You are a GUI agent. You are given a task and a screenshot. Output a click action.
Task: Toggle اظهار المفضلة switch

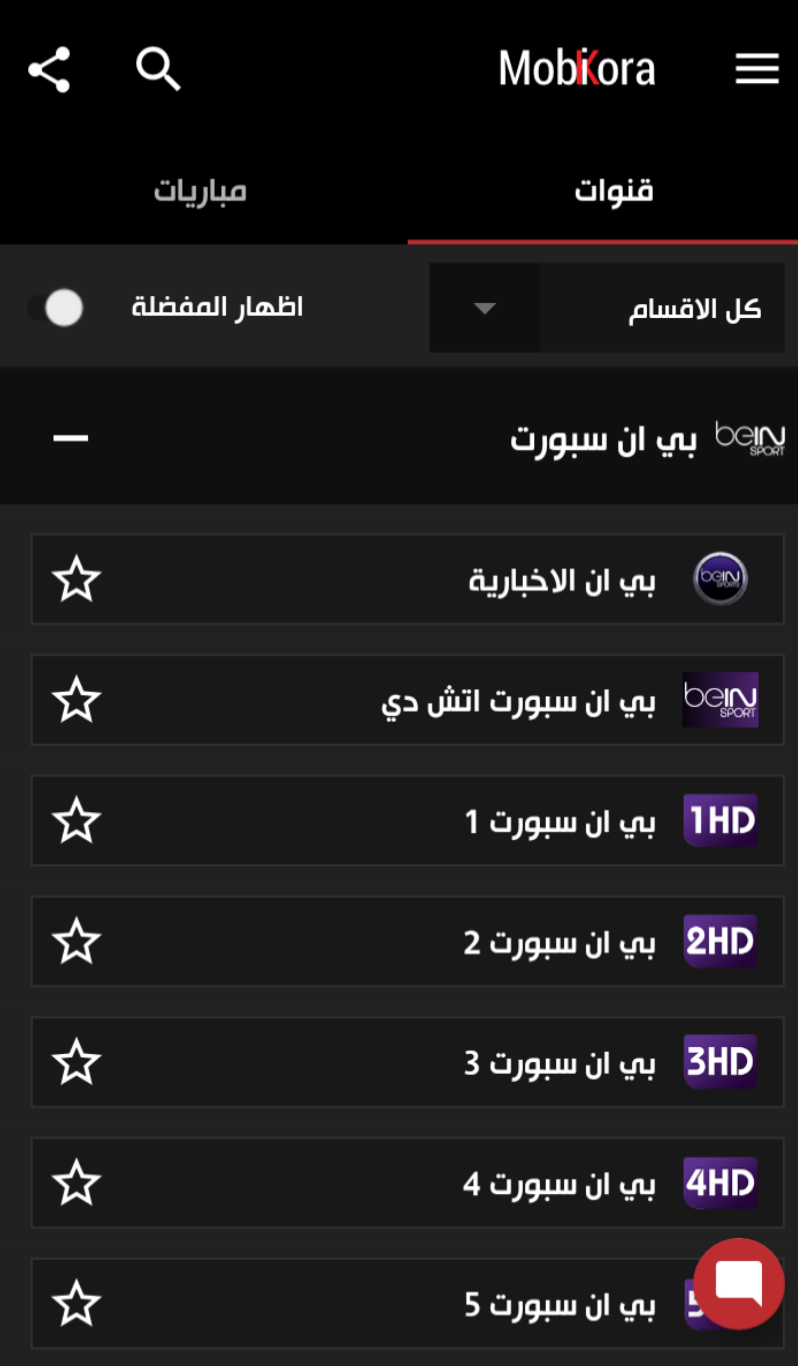click(56, 307)
